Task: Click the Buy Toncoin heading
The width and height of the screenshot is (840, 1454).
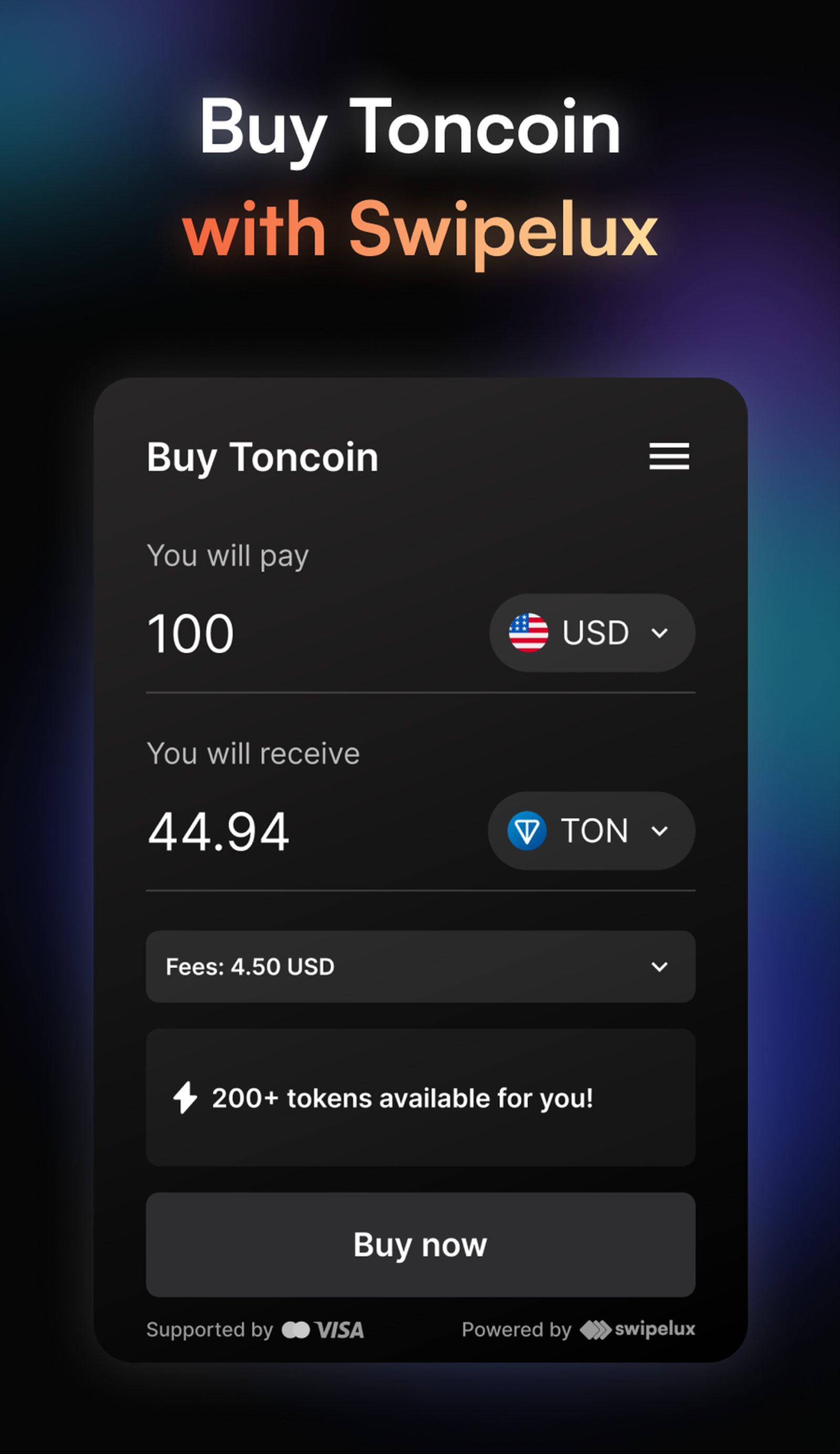Action: coord(262,456)
